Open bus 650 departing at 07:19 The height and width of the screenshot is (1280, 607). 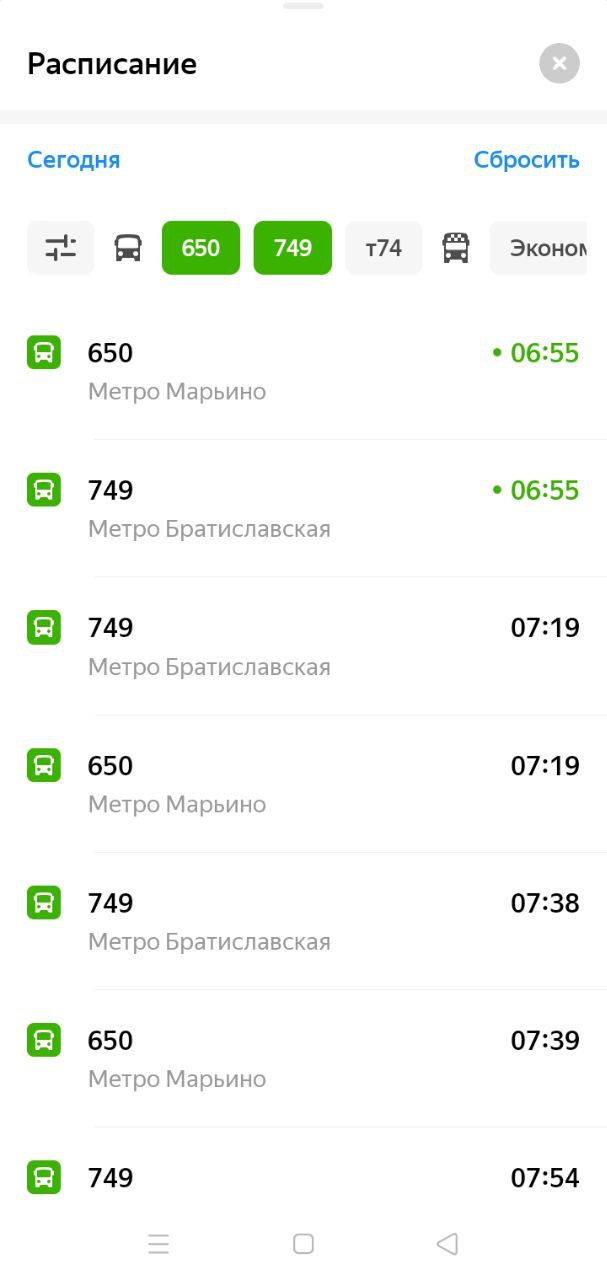(303, 783)
